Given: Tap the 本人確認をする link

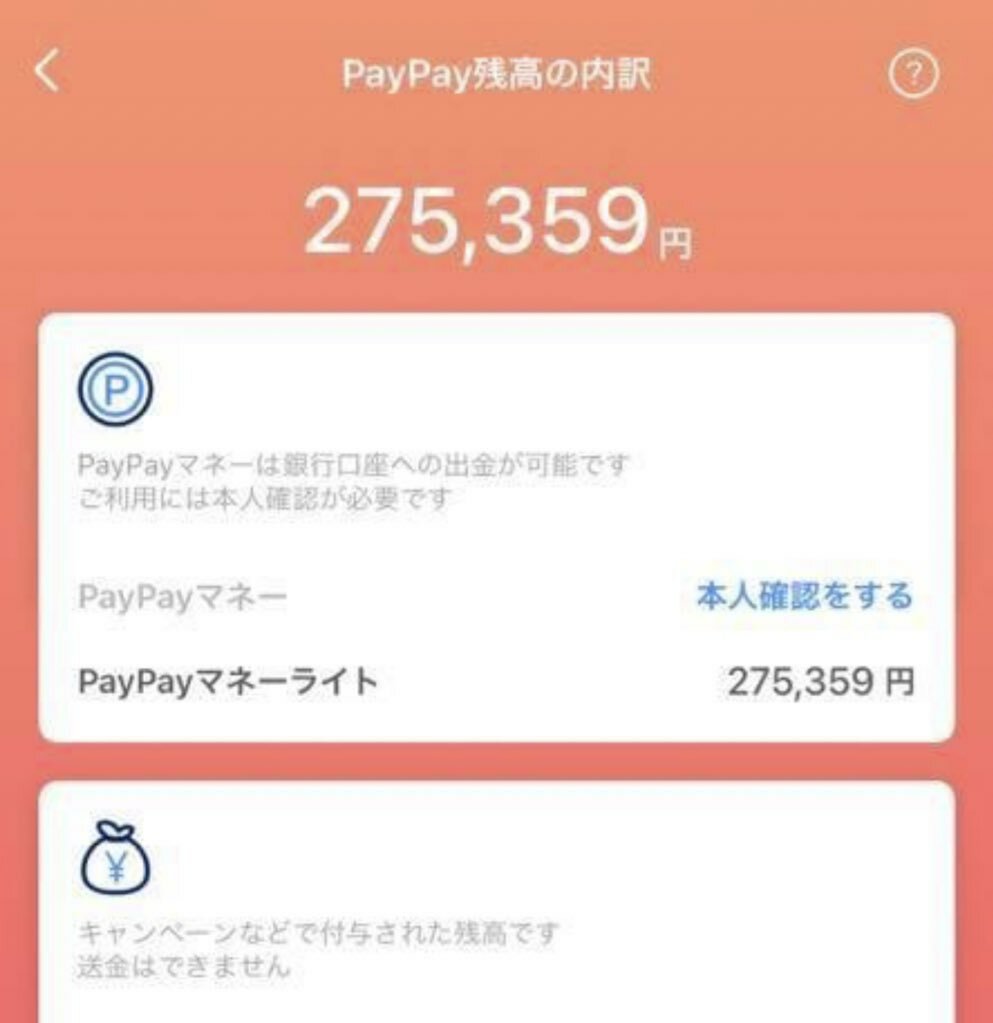Looking at the screenshot, I should tap(804, 597).
